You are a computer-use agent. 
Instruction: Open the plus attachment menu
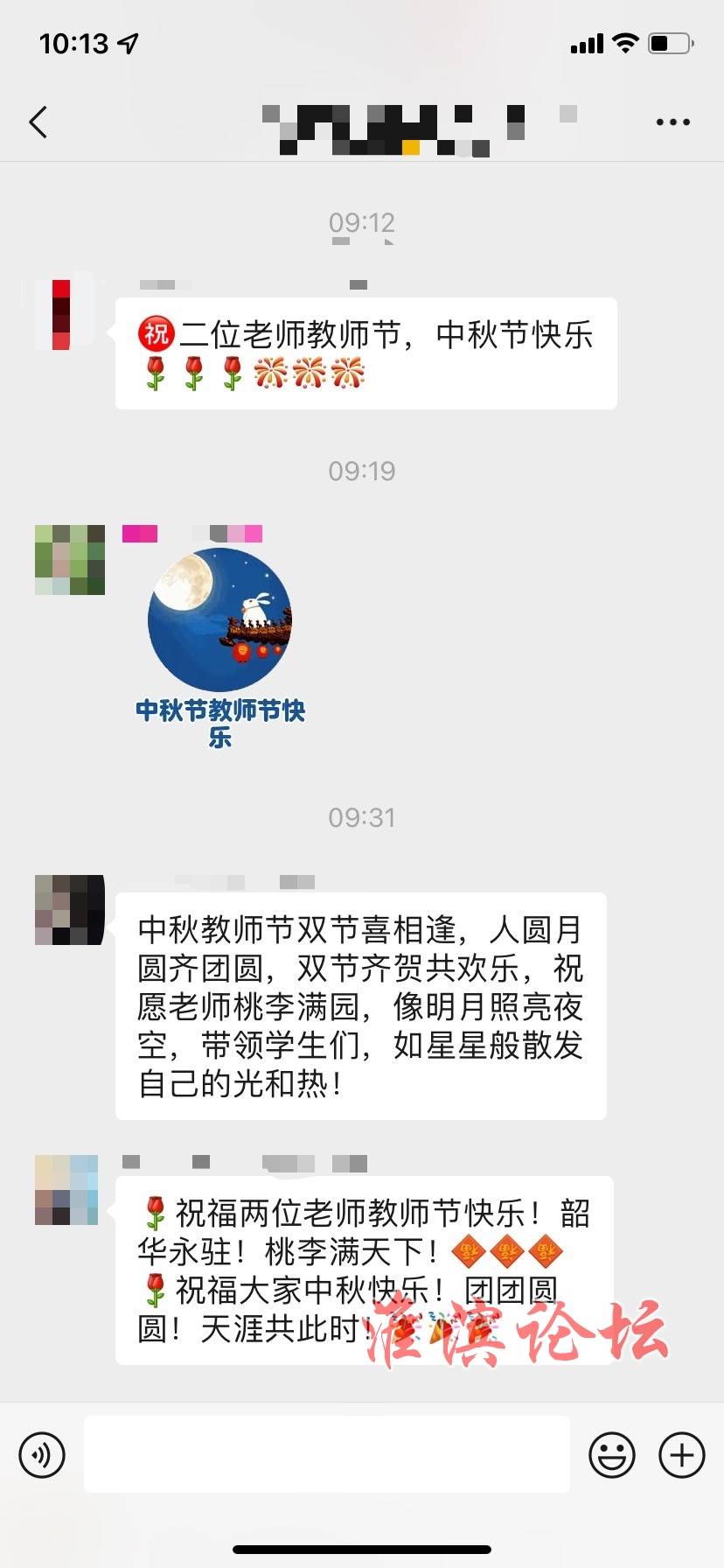[x=682, y=1455]
